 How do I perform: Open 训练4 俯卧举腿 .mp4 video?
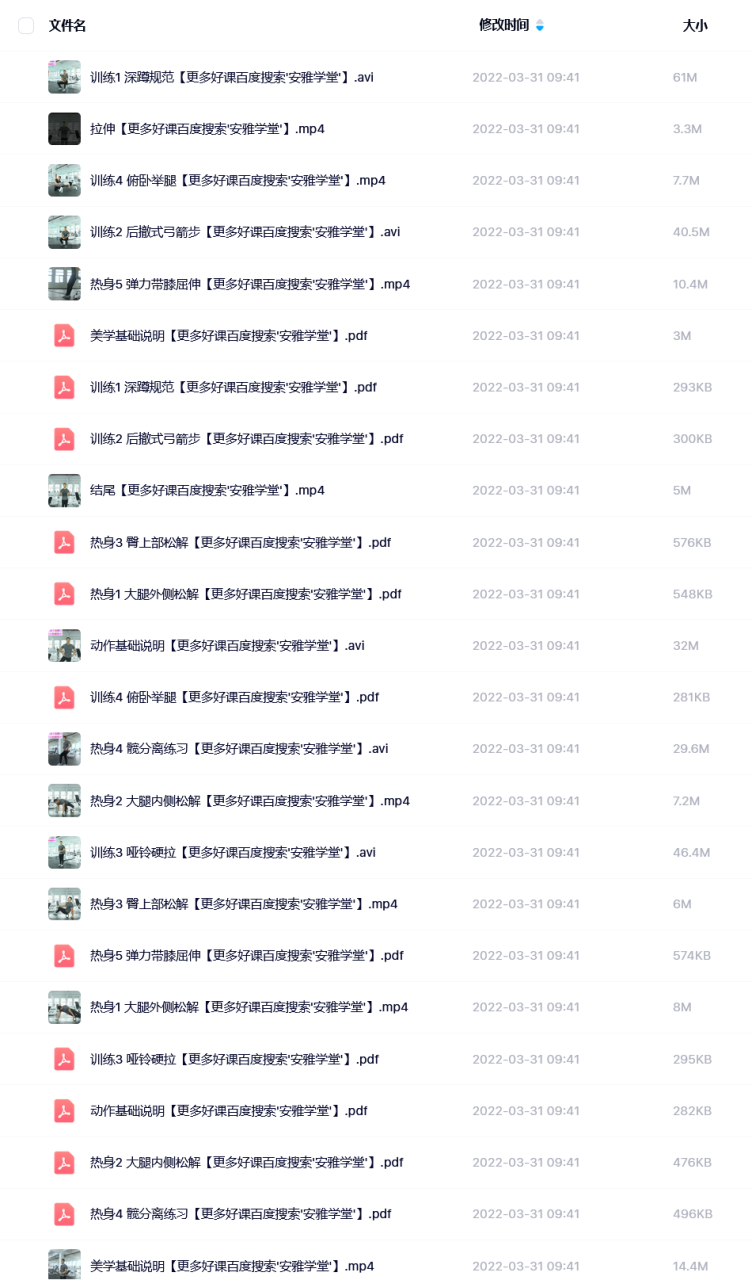[237, 181]
